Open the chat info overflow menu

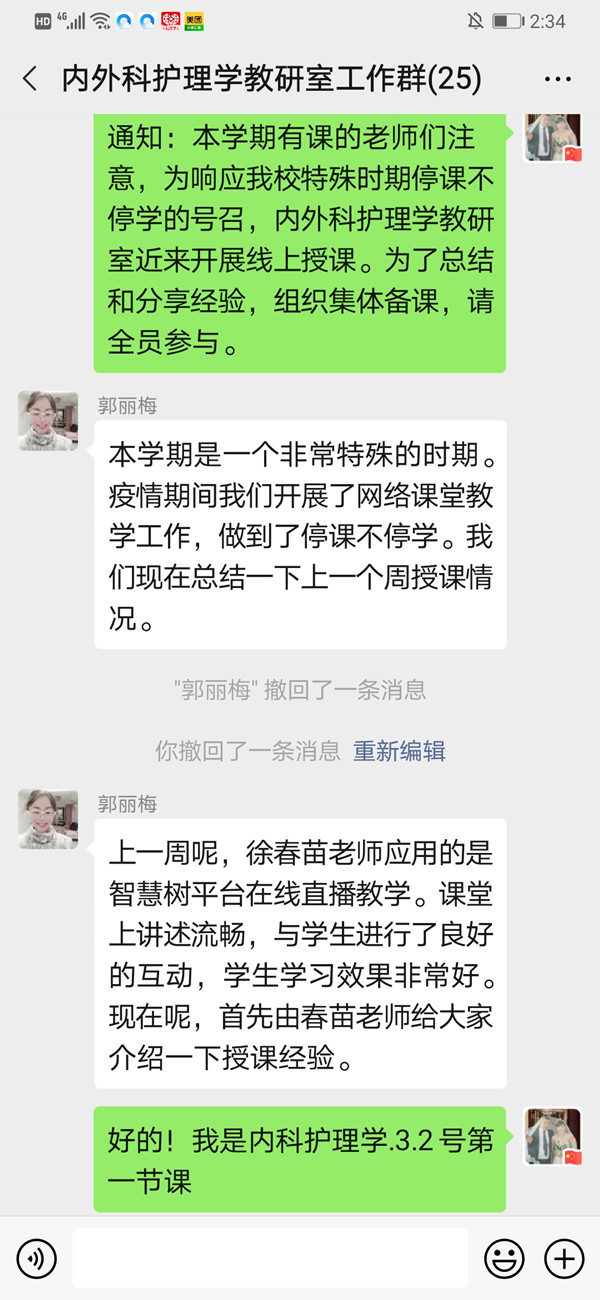coord(557,79)
